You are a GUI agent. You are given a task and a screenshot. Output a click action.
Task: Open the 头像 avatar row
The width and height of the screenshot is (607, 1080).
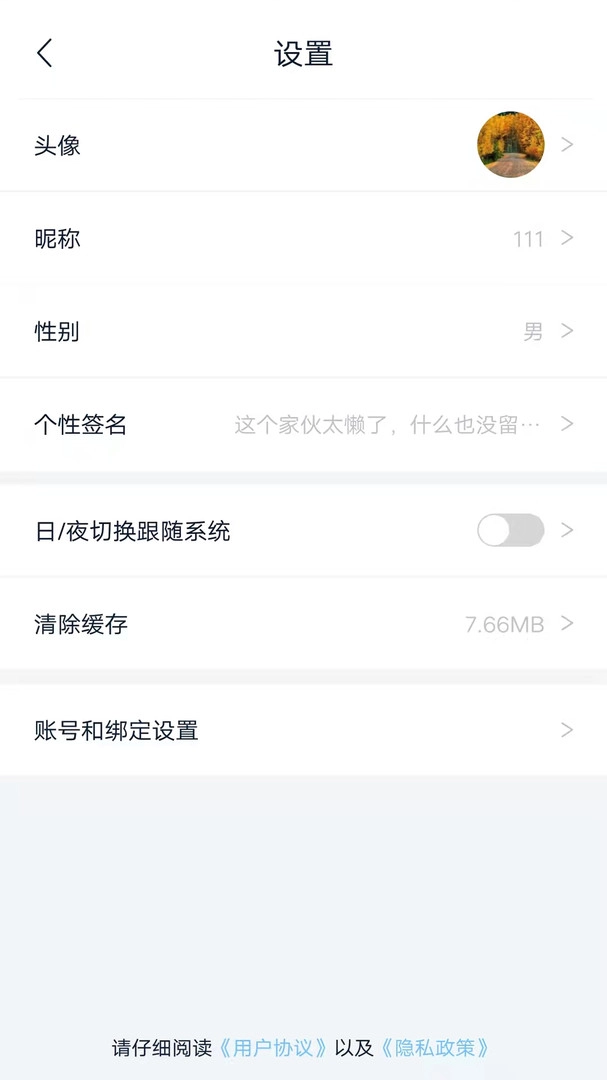click(303, 145)
